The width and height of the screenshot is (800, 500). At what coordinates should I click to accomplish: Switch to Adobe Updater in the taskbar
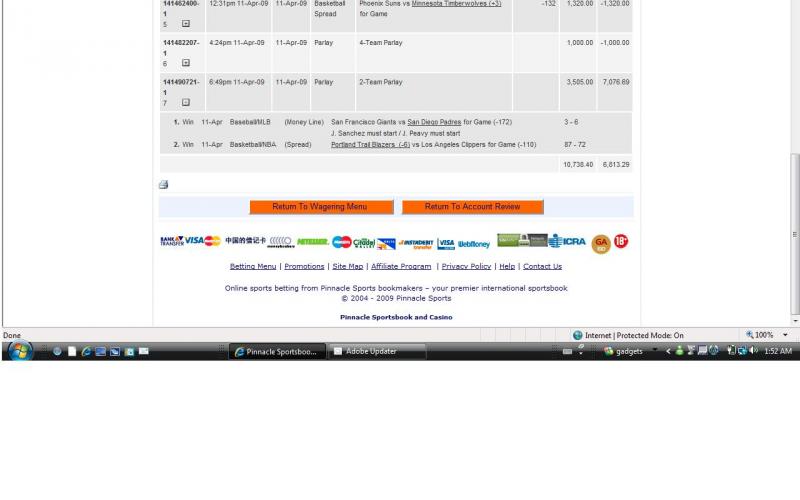click(377, 352)
